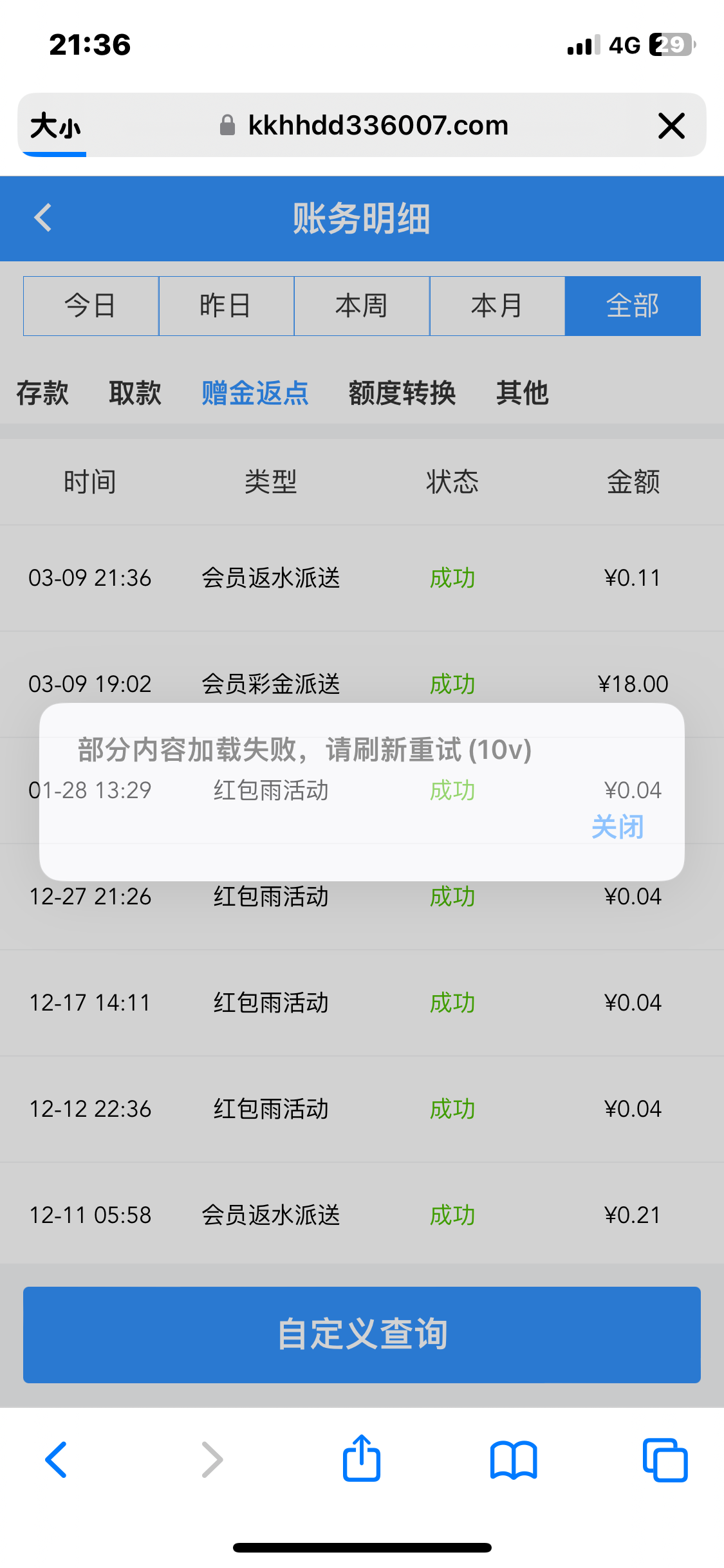
Task: Open the 存款 category
Action: [x=42, y=393]
